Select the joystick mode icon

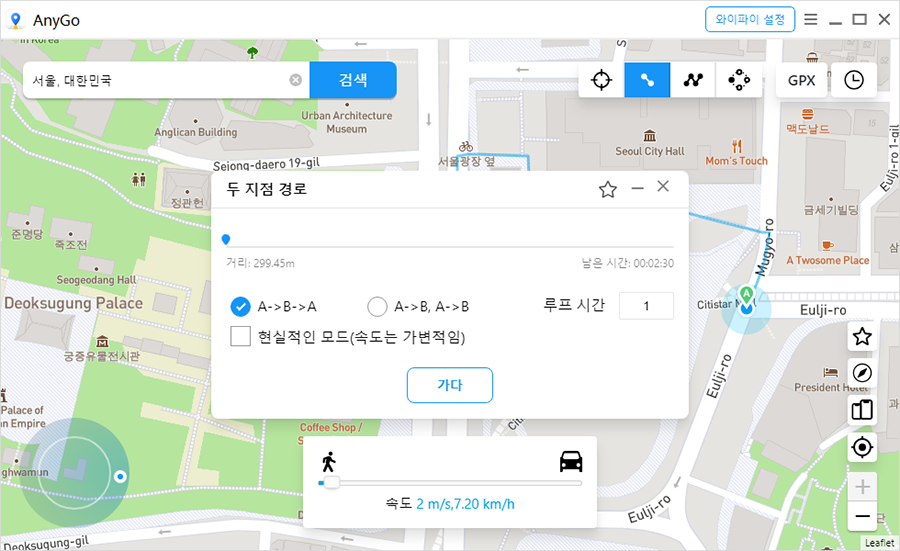tap(738, 80)
